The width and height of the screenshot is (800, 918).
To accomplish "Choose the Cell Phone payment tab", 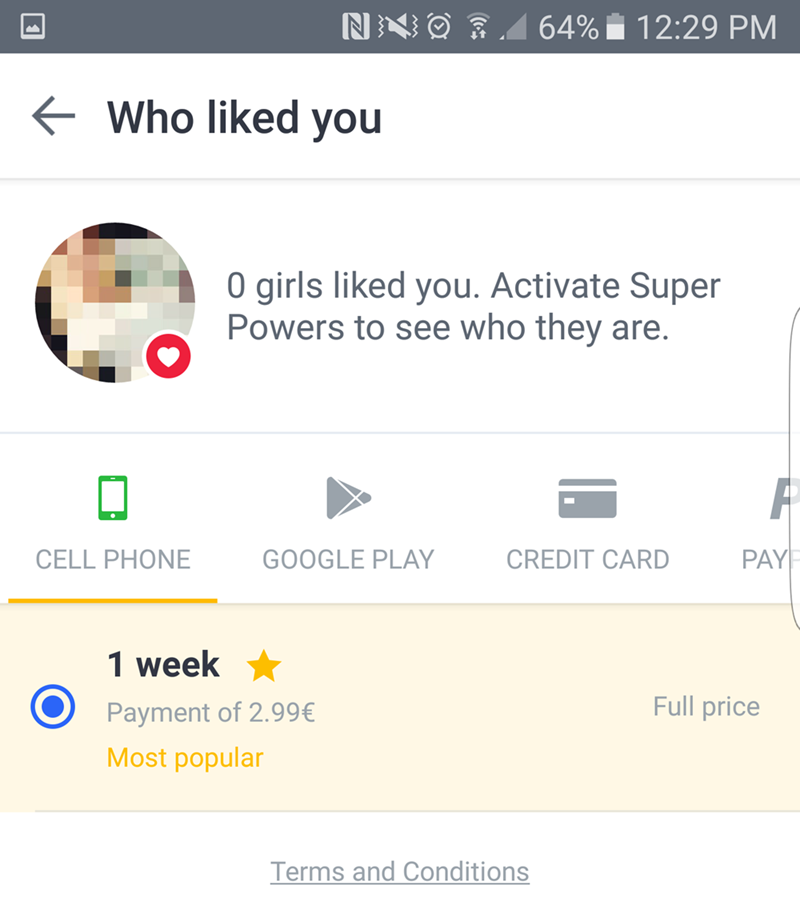I will point(113,523).
